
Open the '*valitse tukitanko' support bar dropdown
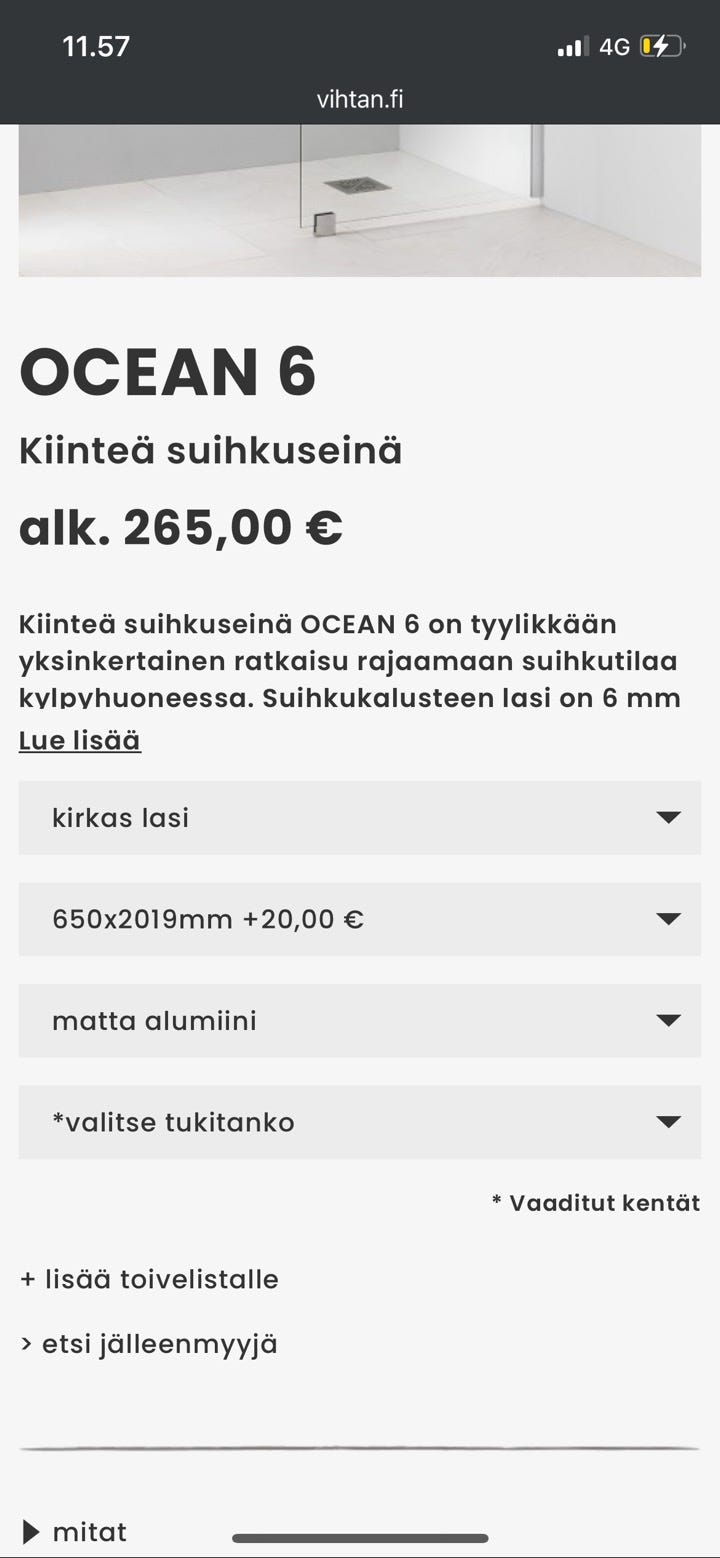click(360, 1121)
